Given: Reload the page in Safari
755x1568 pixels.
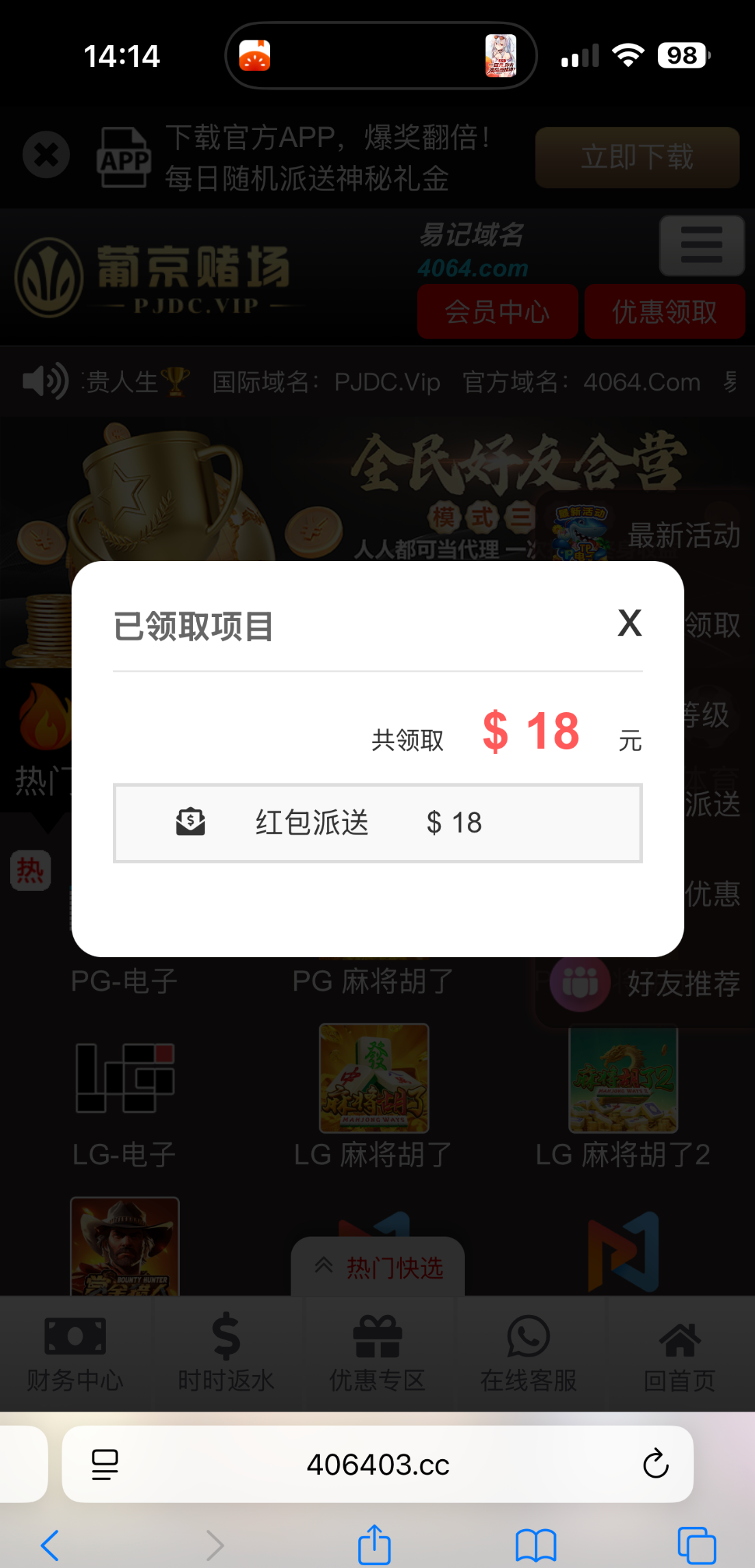Looking at the screenshot, I should pyautogui.click(x=655, y=1465).
